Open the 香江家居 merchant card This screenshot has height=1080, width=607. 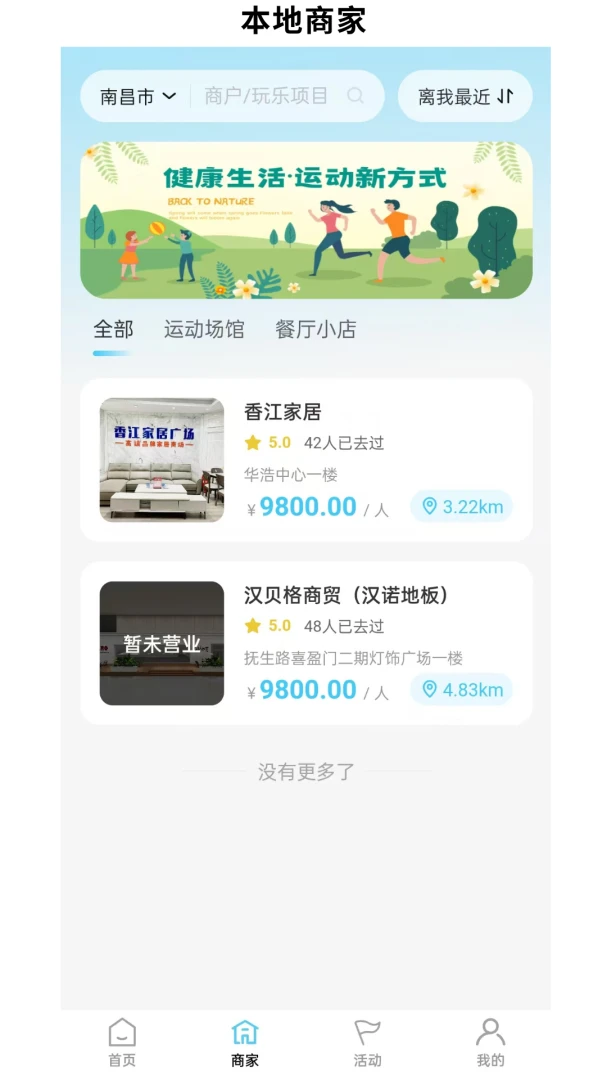click(x=306, y=459)
